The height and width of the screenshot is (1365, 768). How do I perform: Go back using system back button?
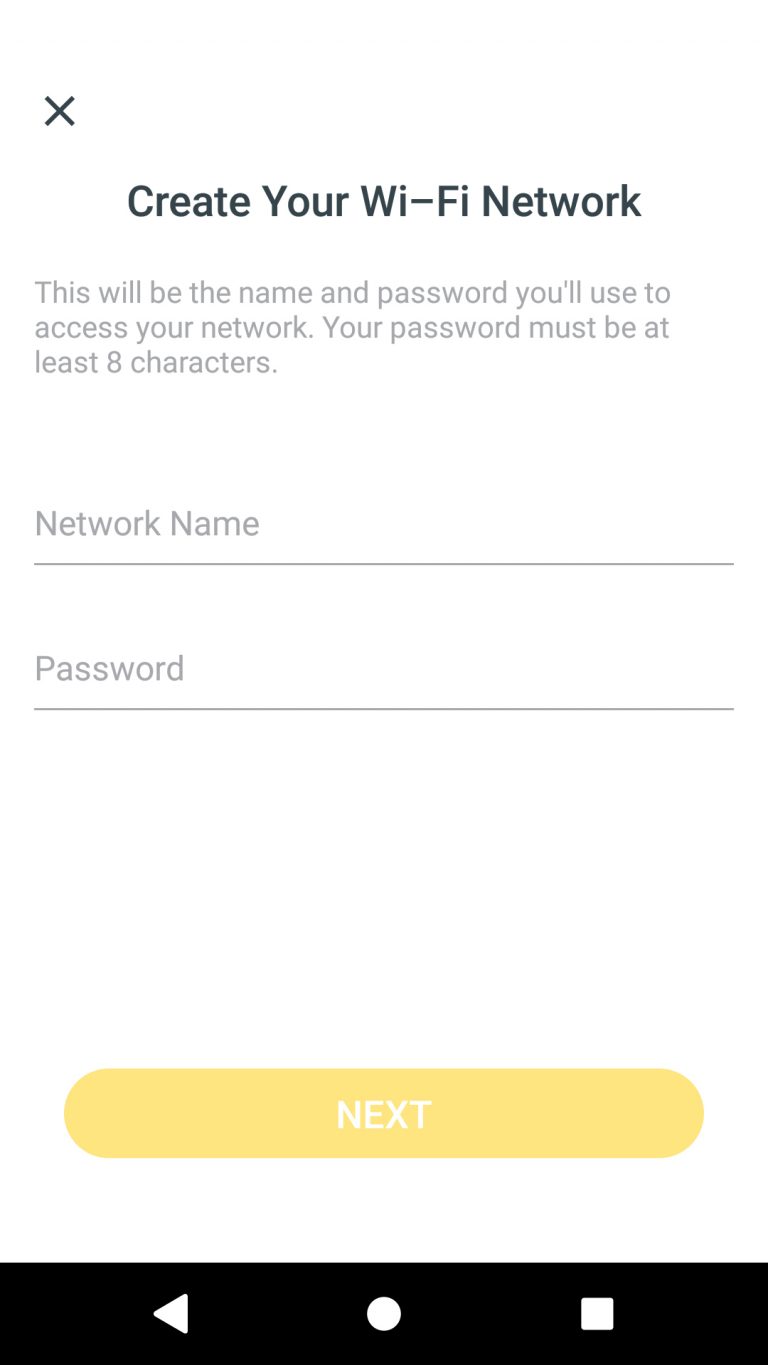[x=171, y=1313]
